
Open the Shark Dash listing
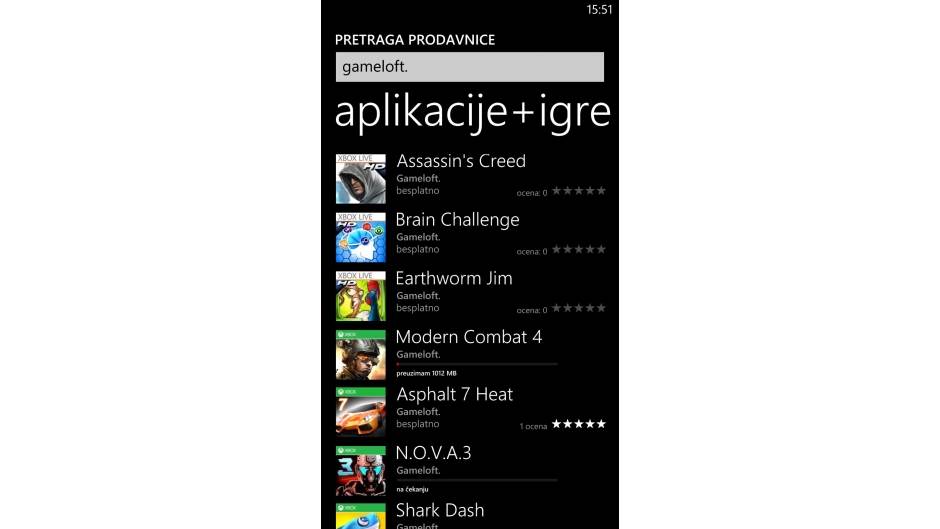(x=440, y=510)
